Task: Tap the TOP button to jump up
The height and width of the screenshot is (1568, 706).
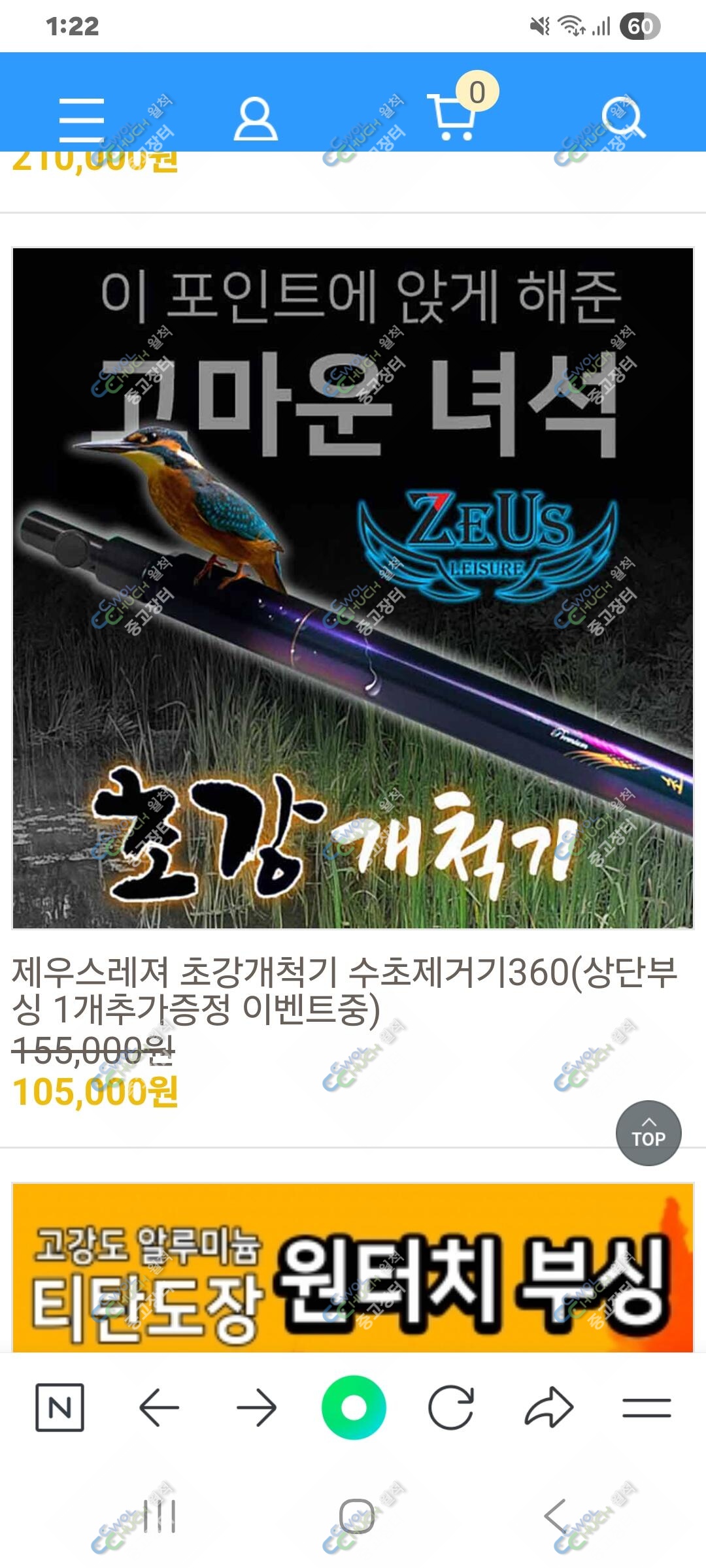Action: point(648,1133)
